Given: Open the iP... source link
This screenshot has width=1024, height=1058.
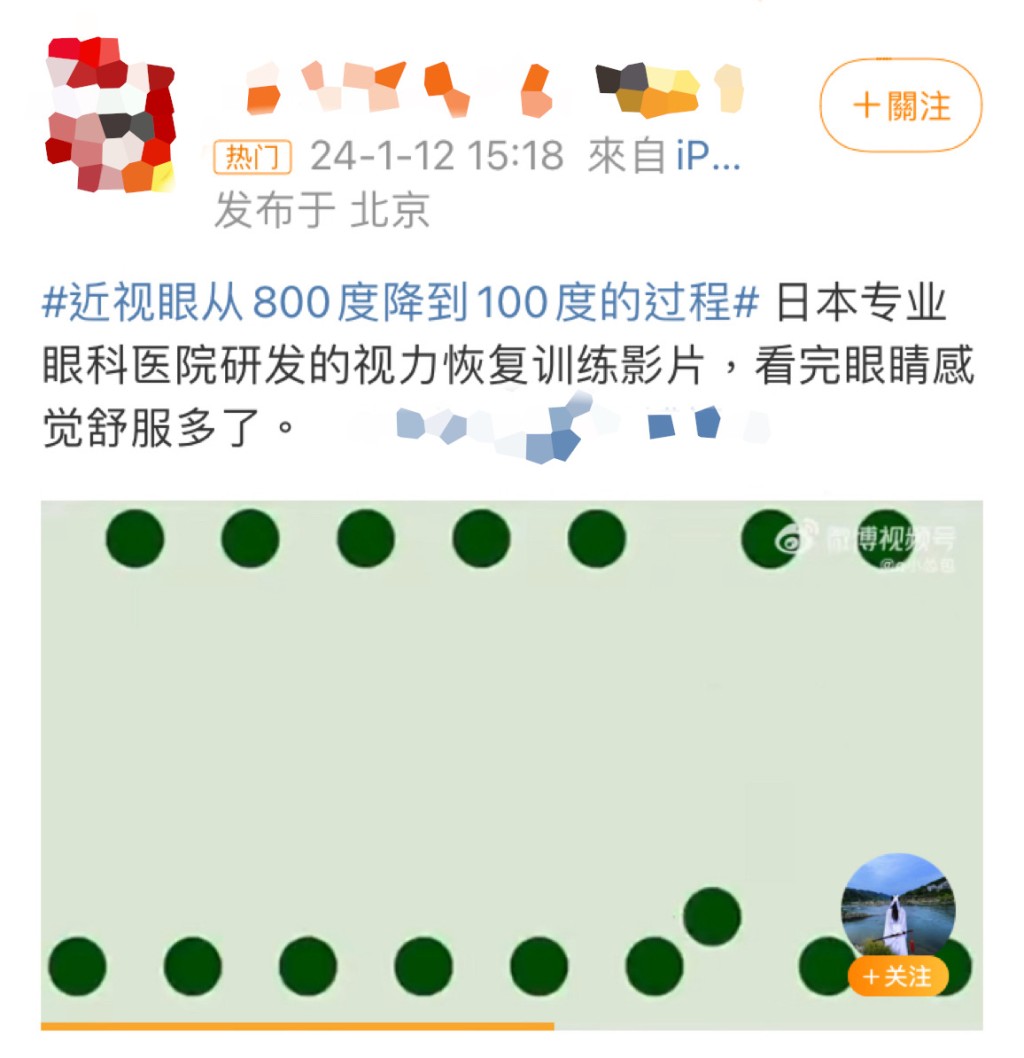Looking at the screenshot, I should tap(708, 156).
